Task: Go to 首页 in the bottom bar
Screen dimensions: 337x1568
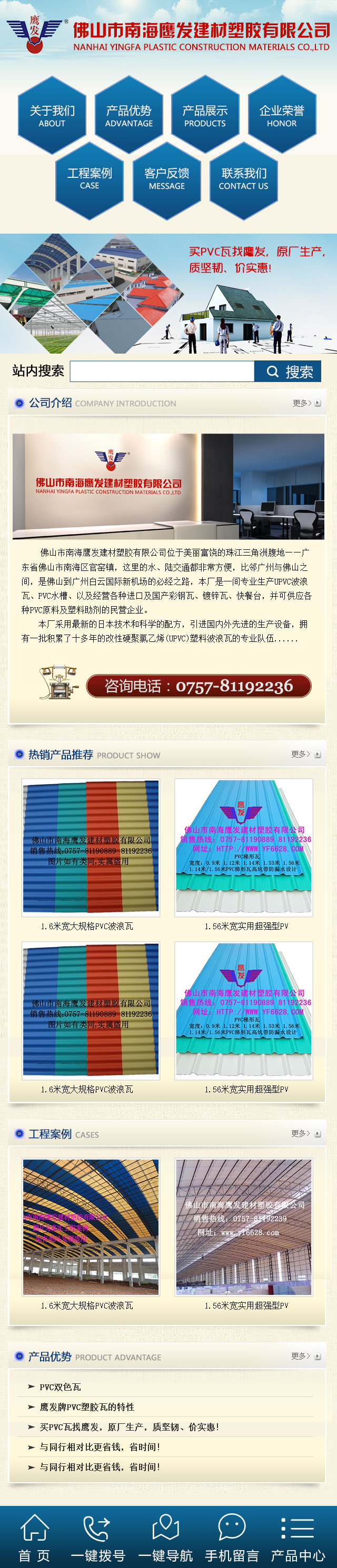Action: click(34, 1536)
